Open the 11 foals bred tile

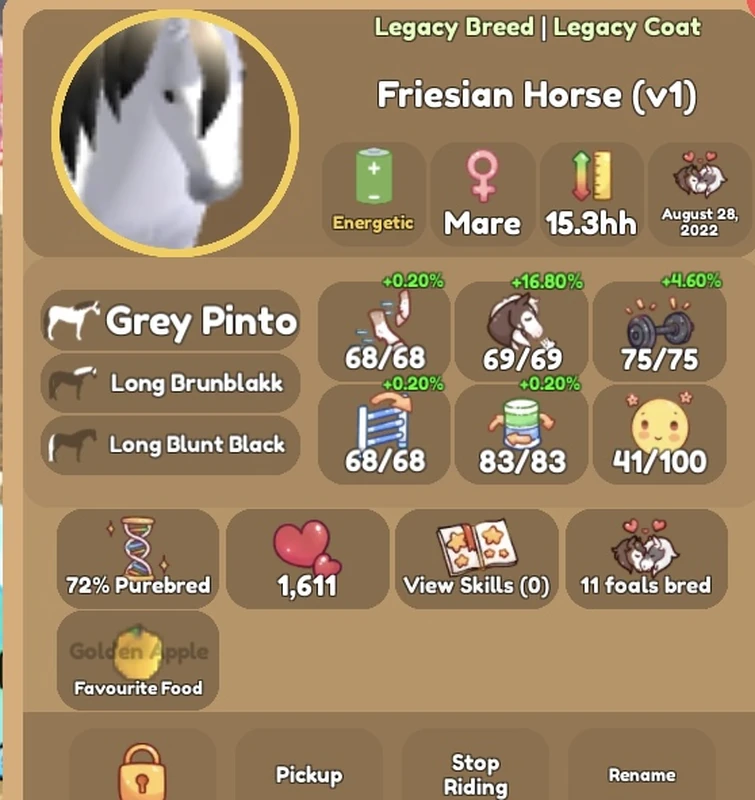[646, 559]
